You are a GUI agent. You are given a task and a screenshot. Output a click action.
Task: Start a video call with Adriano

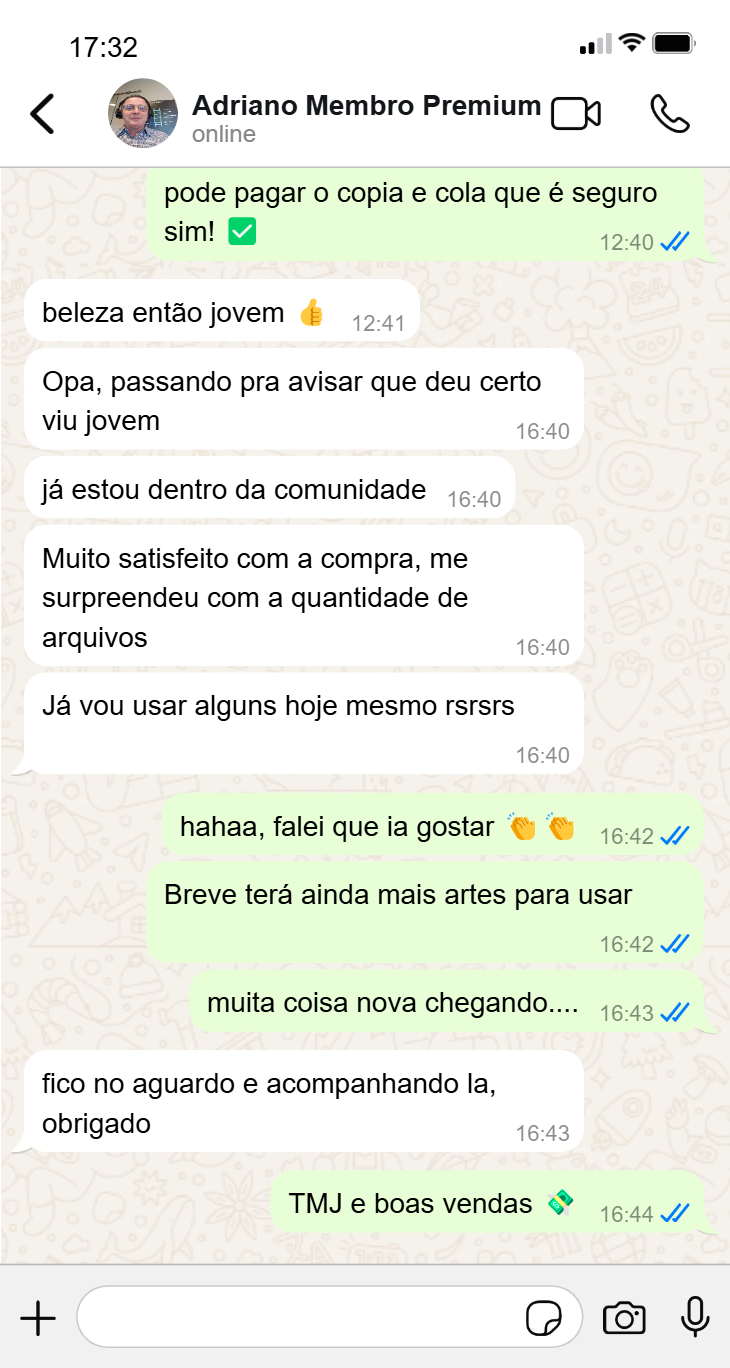point(576,114)
